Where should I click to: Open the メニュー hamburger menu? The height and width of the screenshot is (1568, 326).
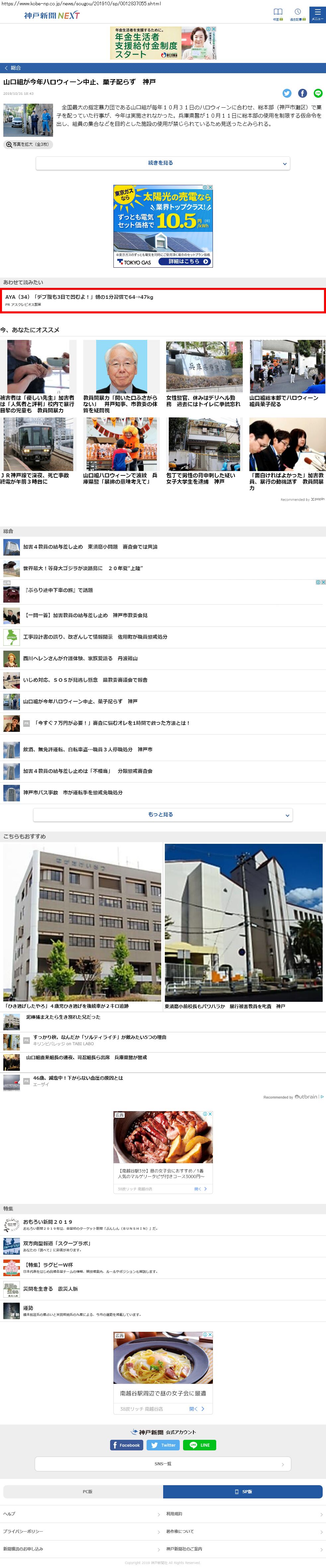click(x=317, y=14)
